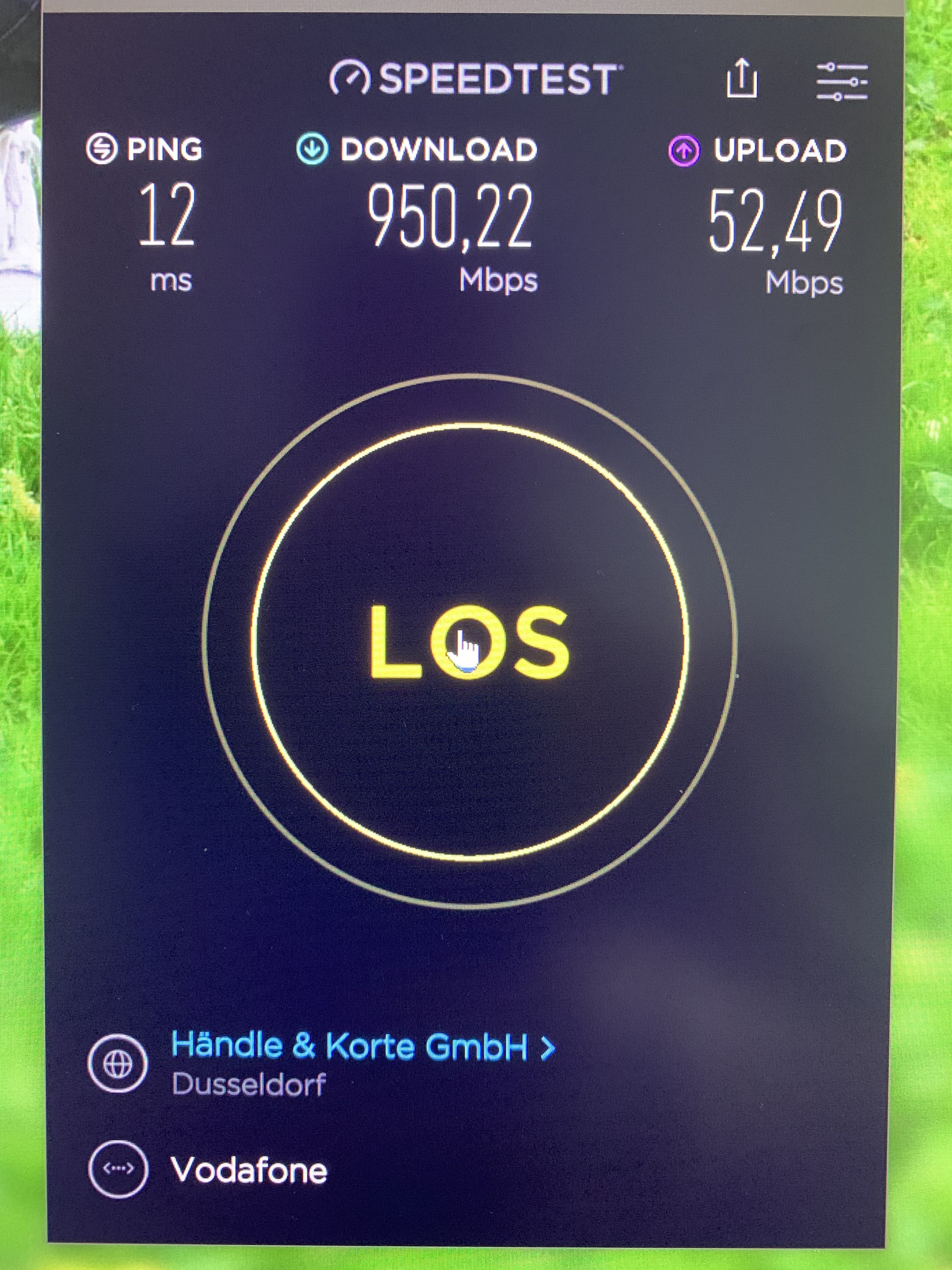Share the speed test result
The width and height of the screenshot is (952, 1270).
pos(741,79)
